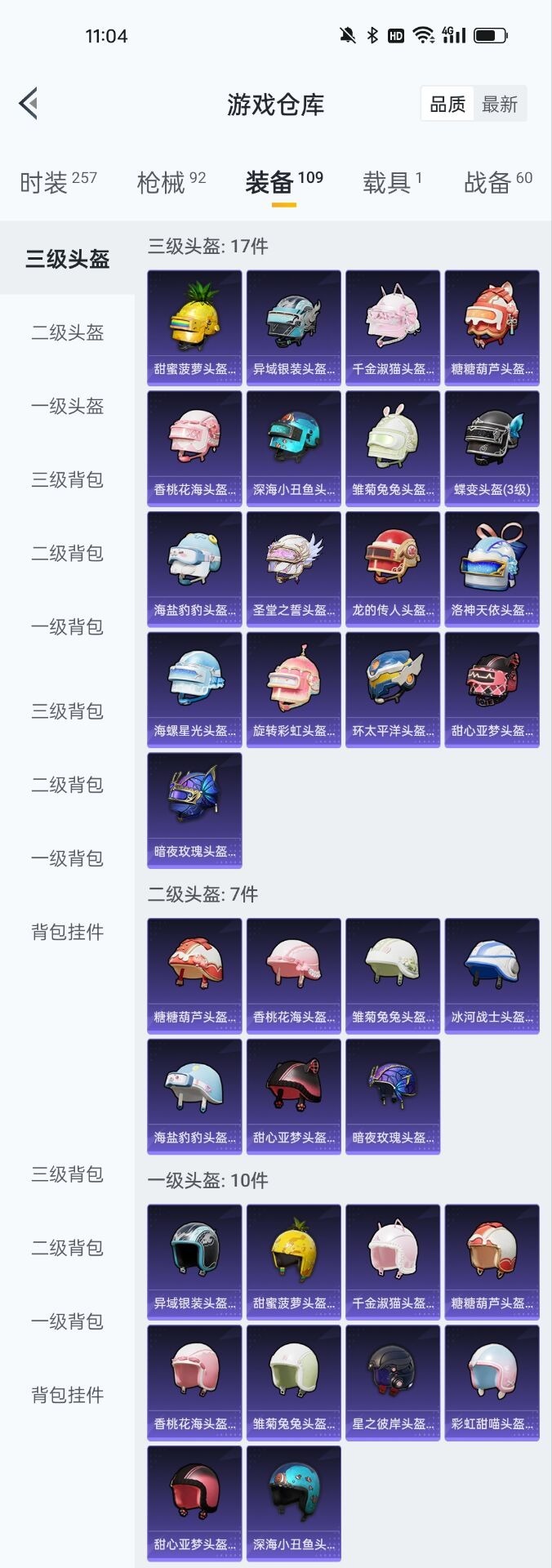Go back from the 游戏仓库 screen

pyautogui.click(x=29, y=104)
